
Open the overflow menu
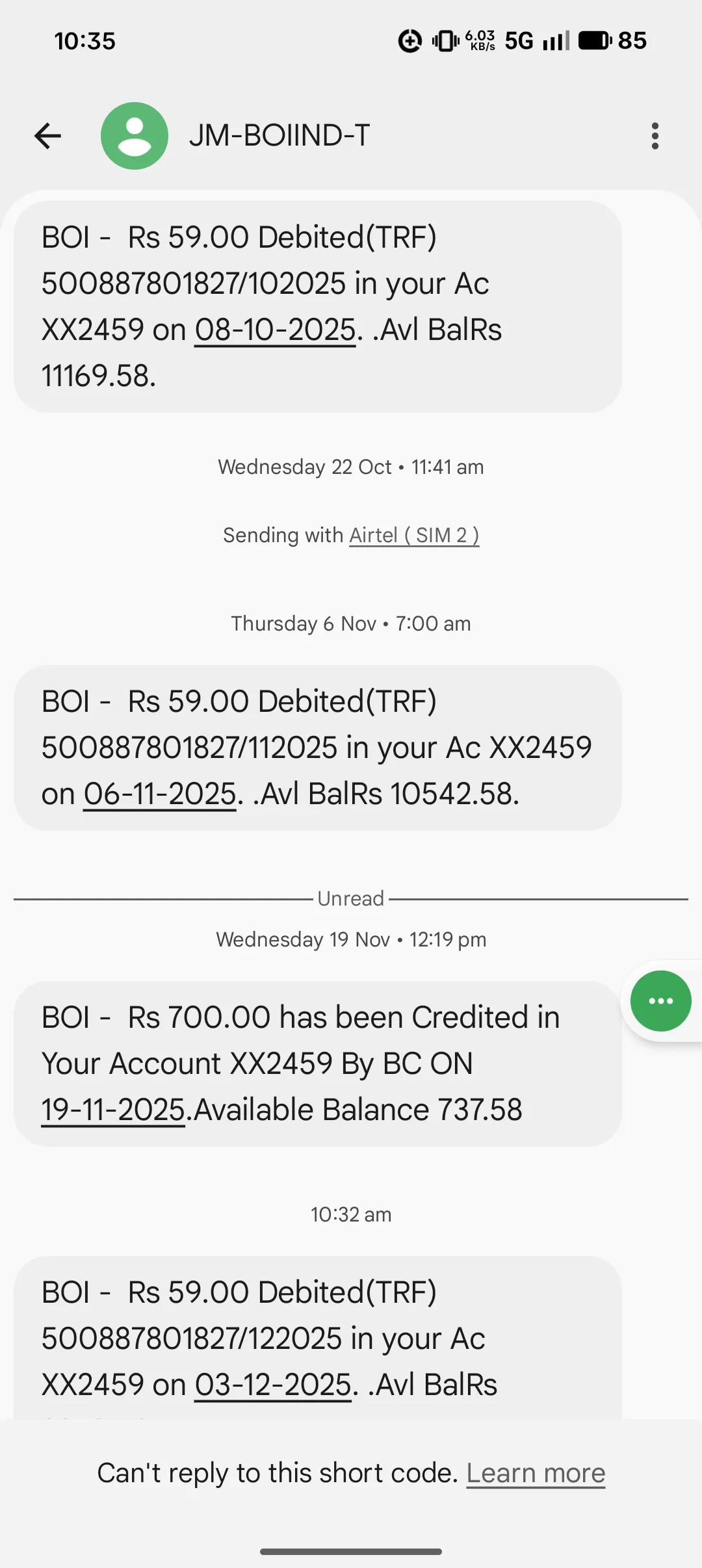click(x=655, y=136)
